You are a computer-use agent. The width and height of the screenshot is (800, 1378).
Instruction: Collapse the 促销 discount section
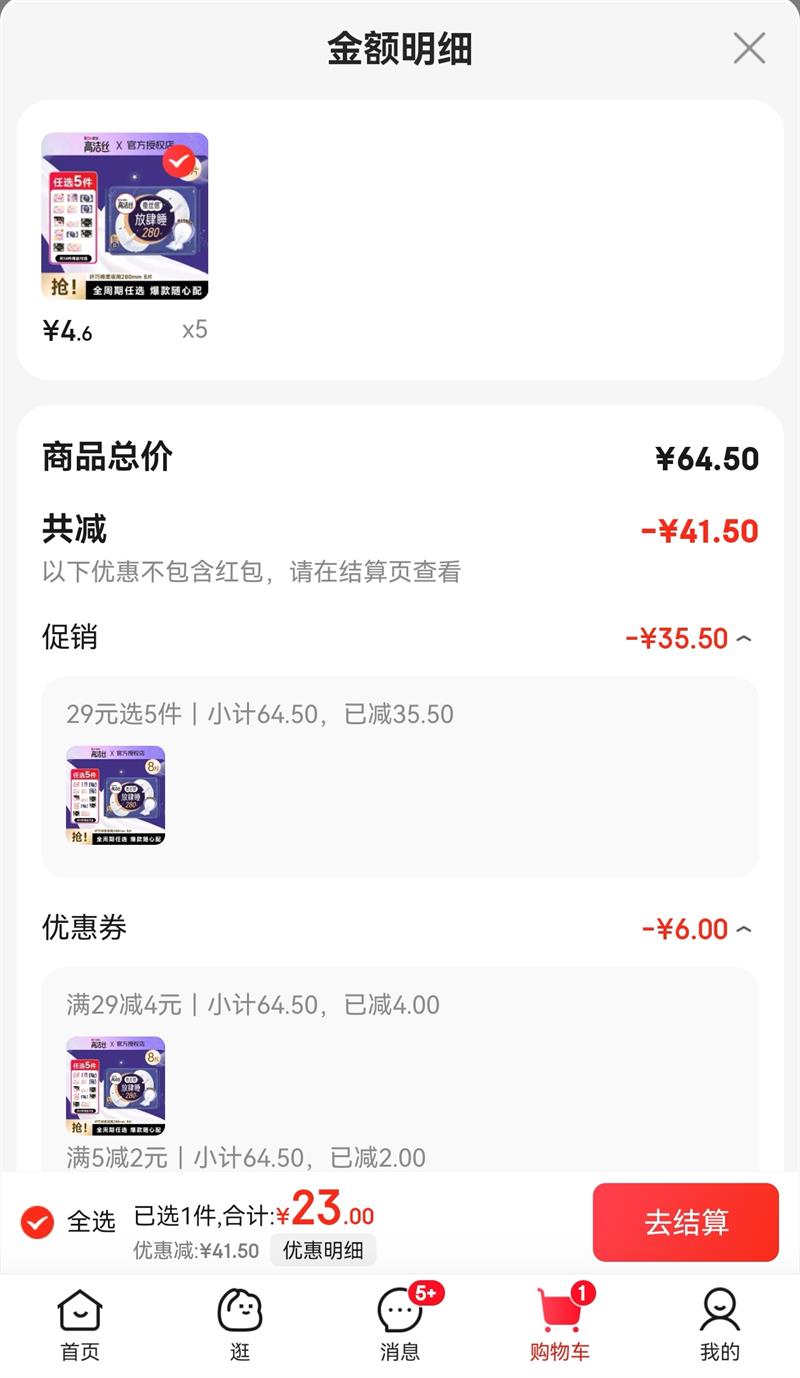743,639
